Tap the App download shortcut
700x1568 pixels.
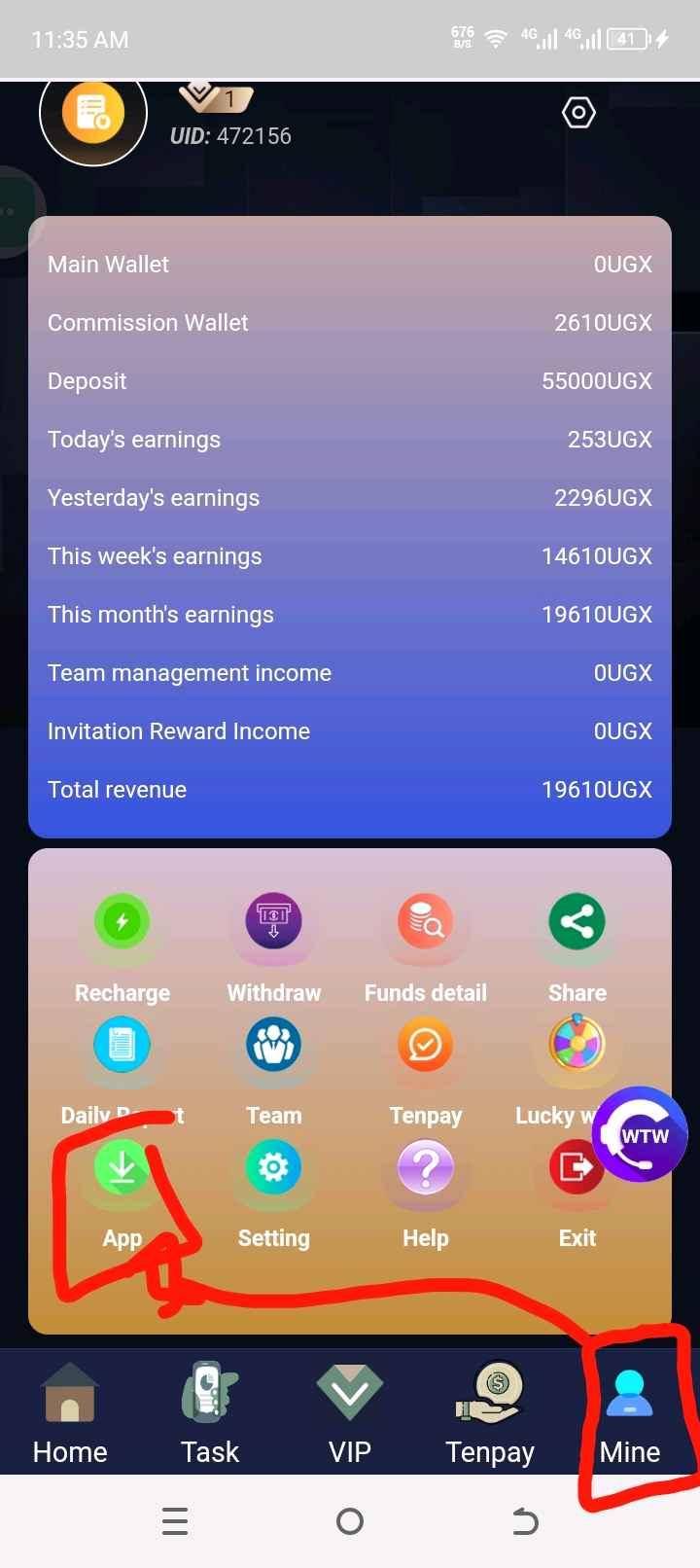point(122,1168)
